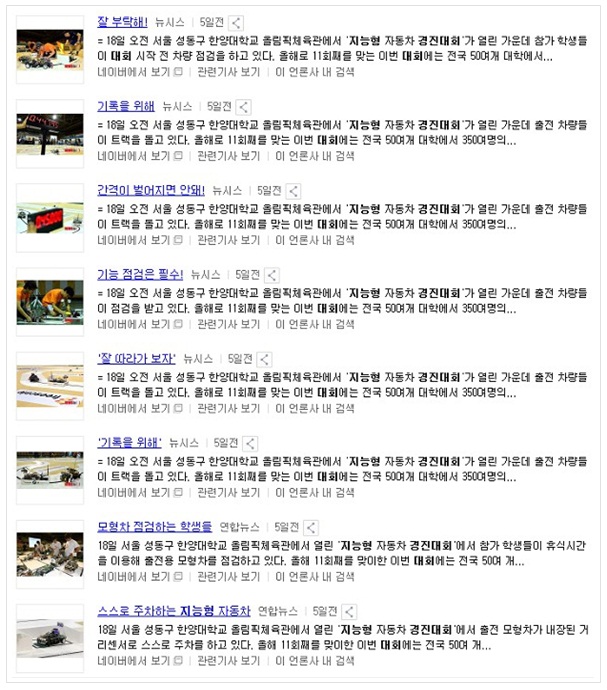Tap thumbnail of '스스로 주차하는 지능형 자동차'

[50, 637]
